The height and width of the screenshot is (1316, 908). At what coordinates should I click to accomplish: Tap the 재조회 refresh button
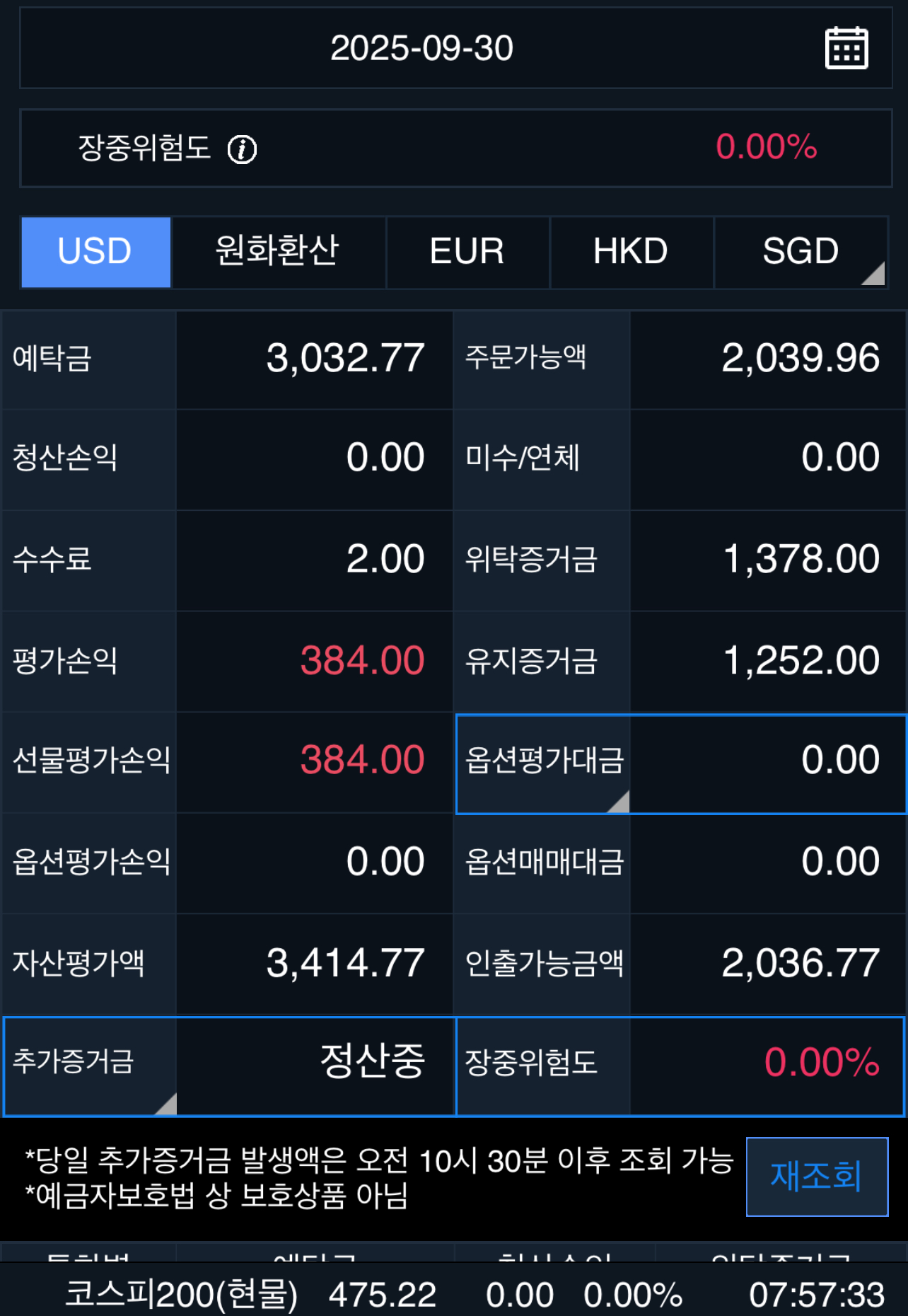point(817,1177)
